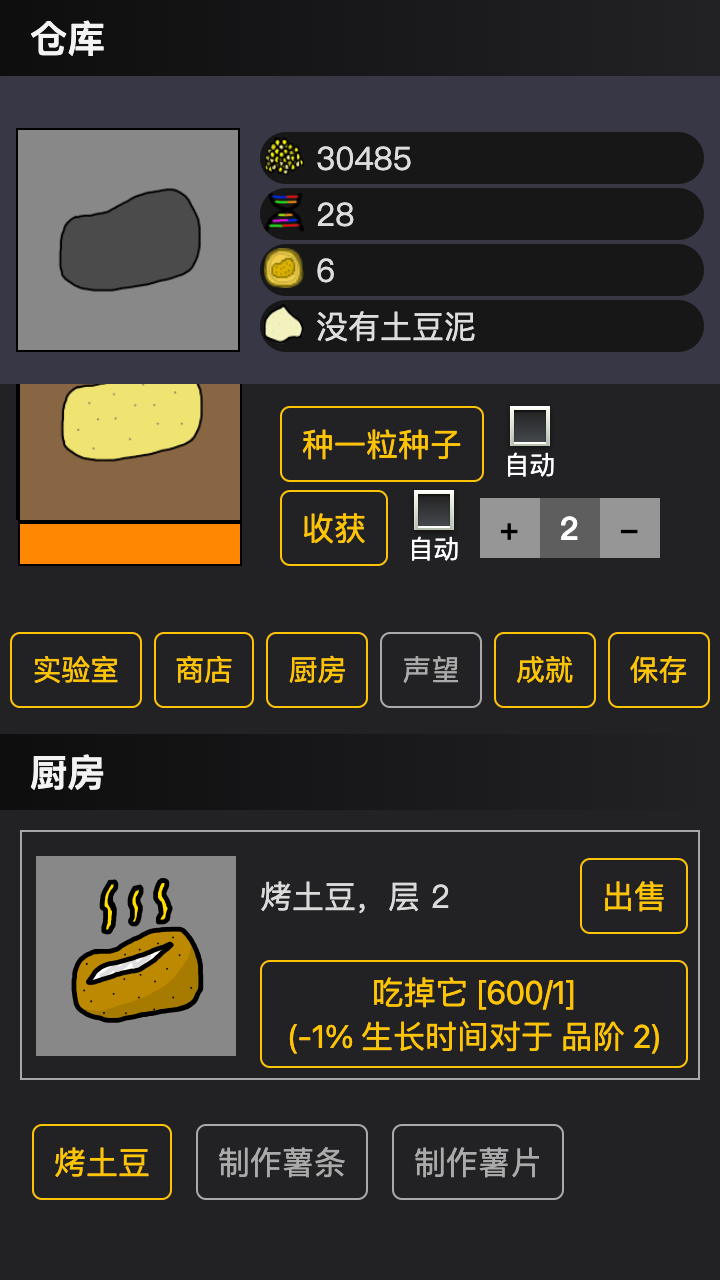Viewport: 720px width, 1280px height.
Task: Open the 实验室 panel
Action: [x=75, y=670]
